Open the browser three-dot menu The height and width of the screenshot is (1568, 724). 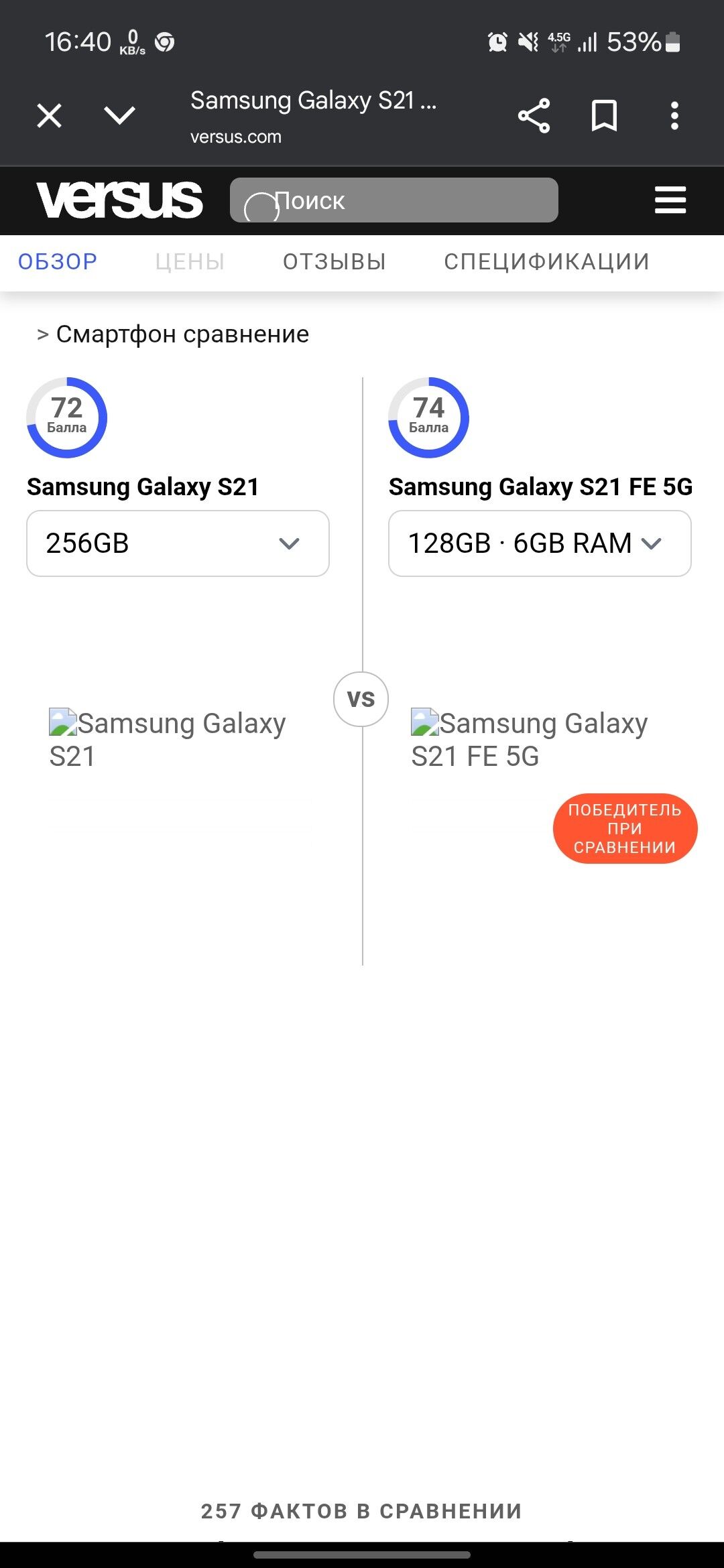click(x=672, y=116)
